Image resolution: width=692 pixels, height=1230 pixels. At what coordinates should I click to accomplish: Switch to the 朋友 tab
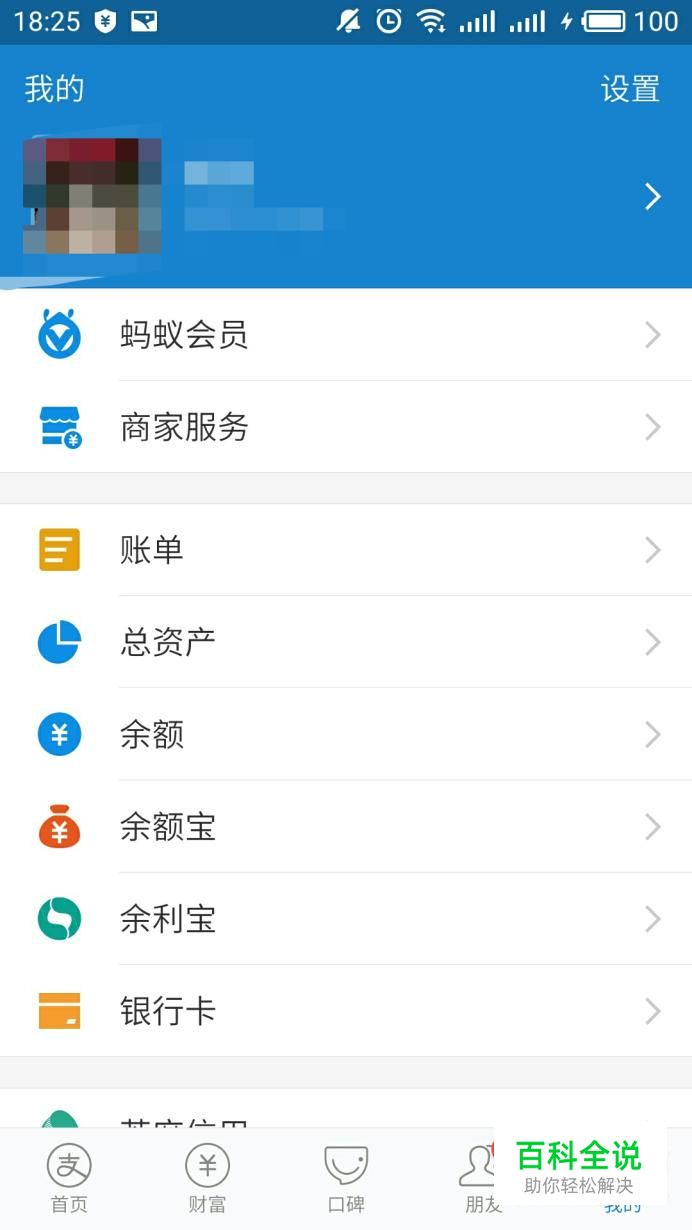[480, 1178]
